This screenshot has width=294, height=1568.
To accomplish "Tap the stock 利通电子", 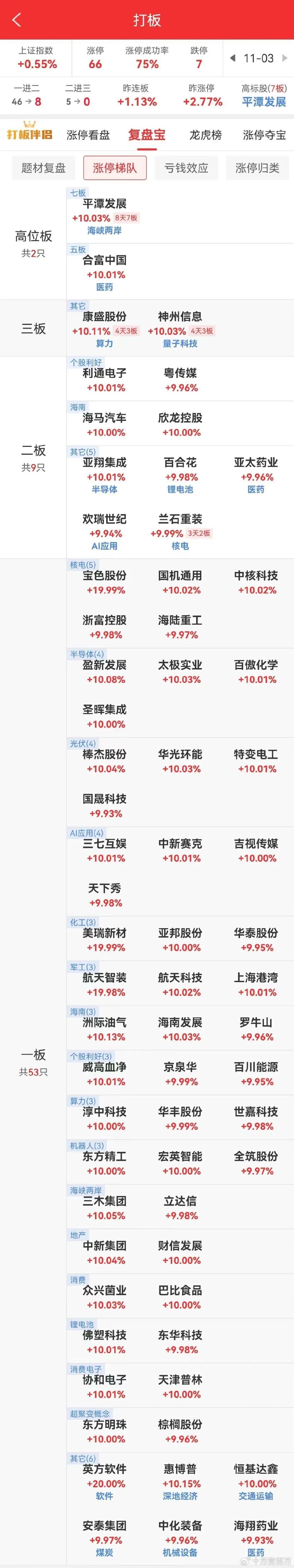I will [x=105, y=374].
